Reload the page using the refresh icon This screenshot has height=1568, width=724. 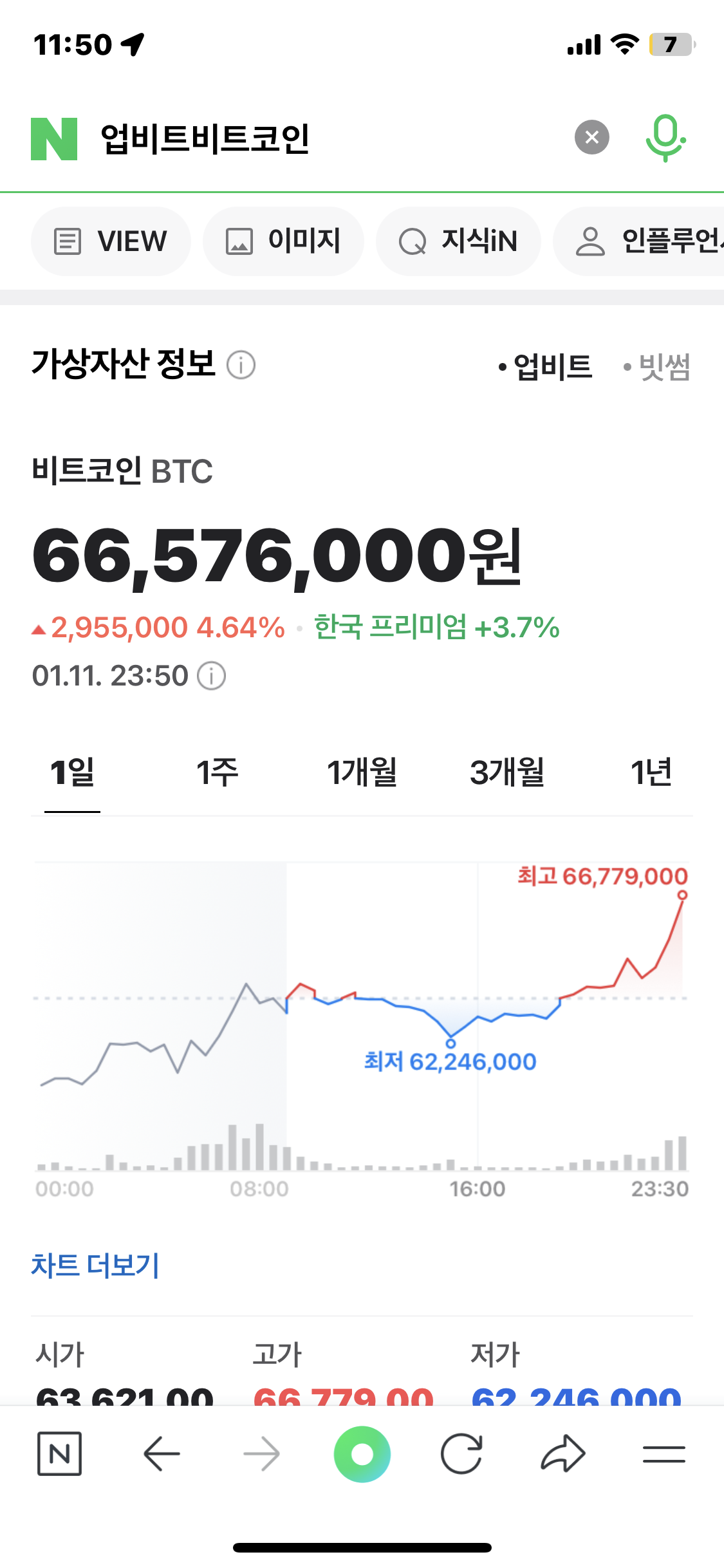(462, 1453)
